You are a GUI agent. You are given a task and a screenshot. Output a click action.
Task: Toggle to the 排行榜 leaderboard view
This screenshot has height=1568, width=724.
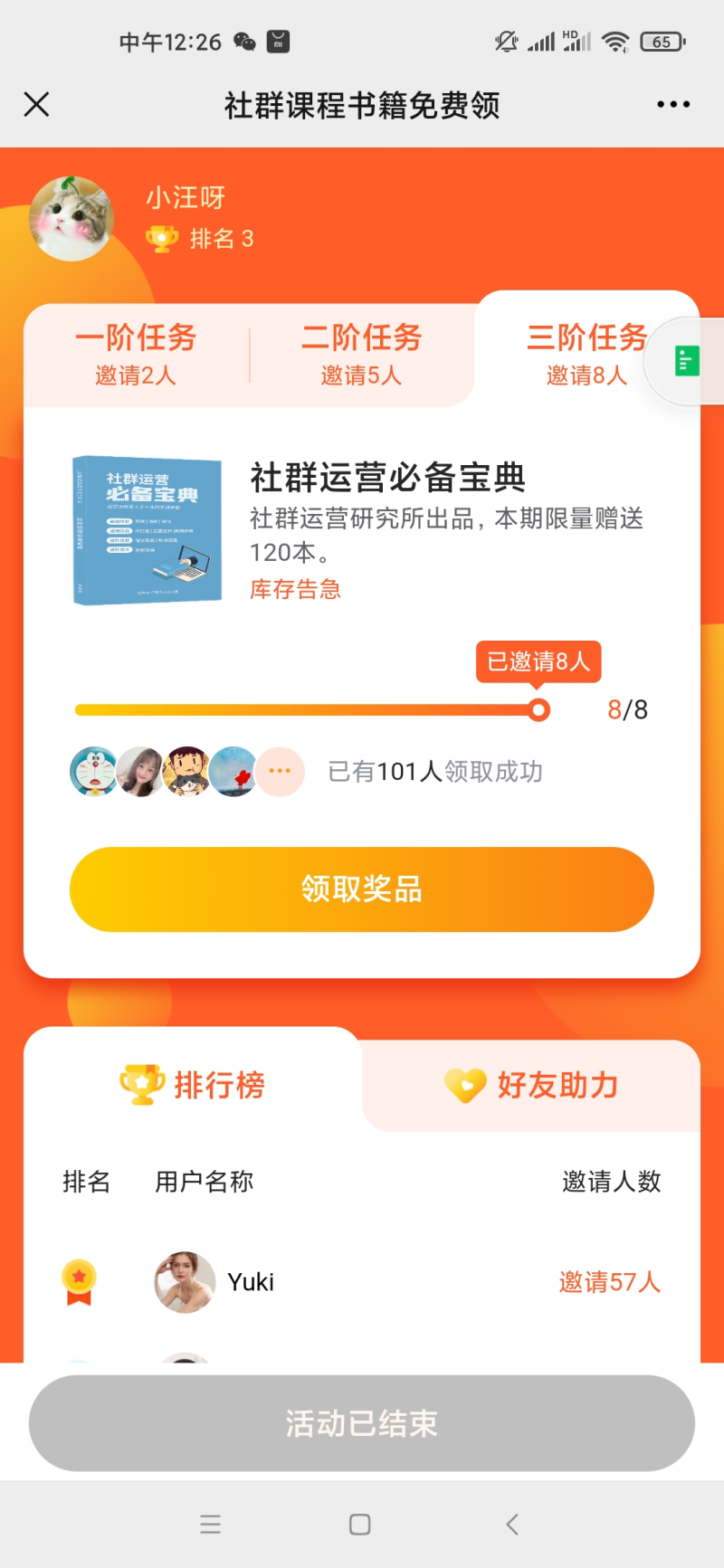(192, 1084)
